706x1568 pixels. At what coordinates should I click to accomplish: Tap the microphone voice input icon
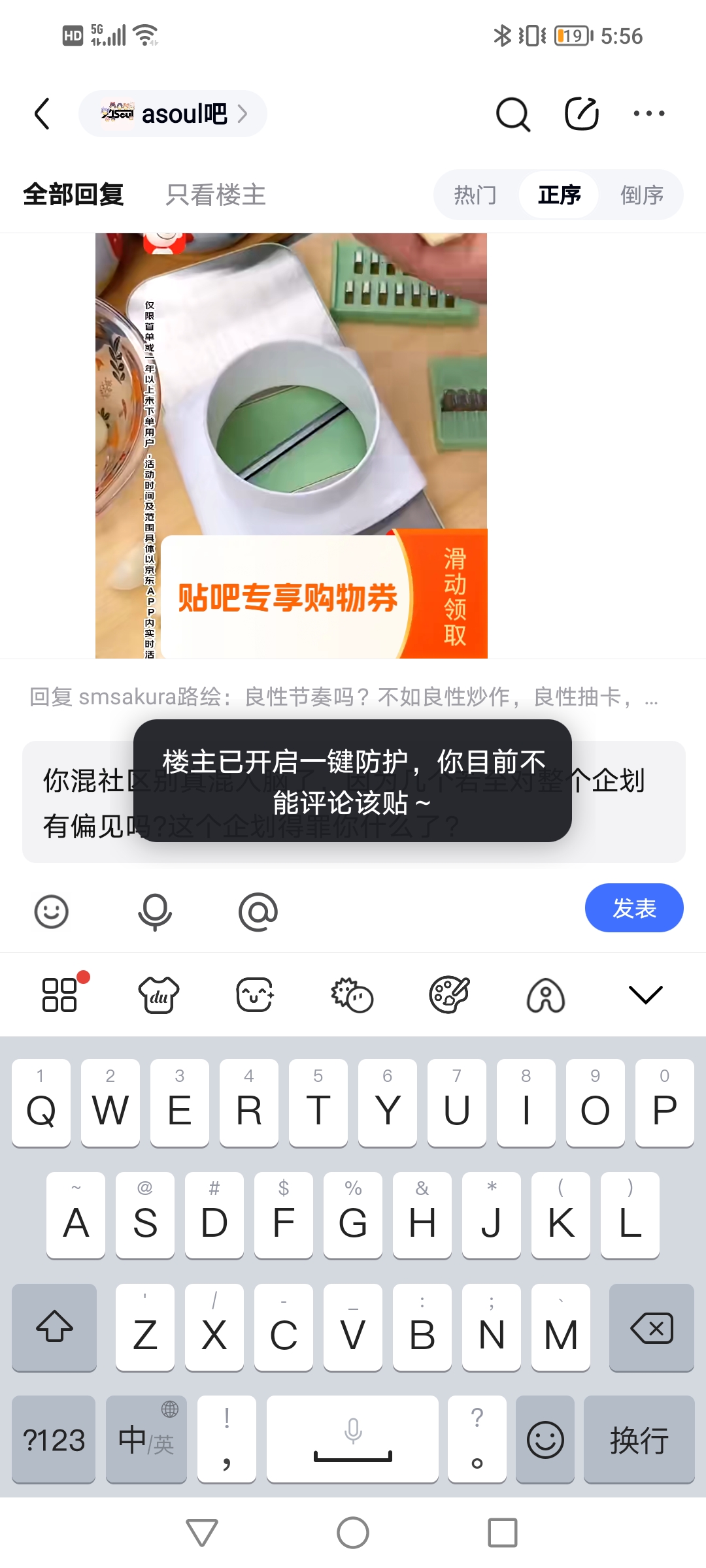pos(155,911)
